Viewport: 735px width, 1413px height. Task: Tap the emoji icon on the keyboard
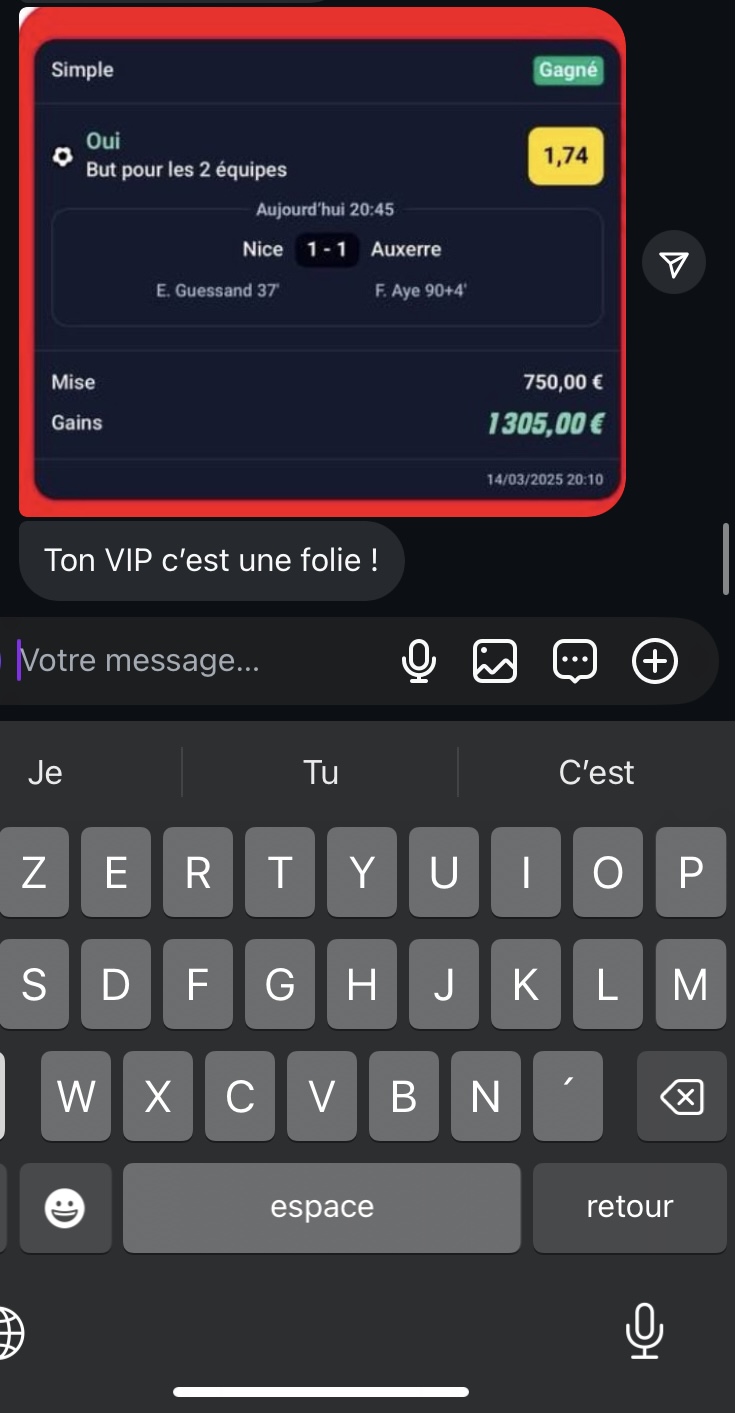point(65,1207)
